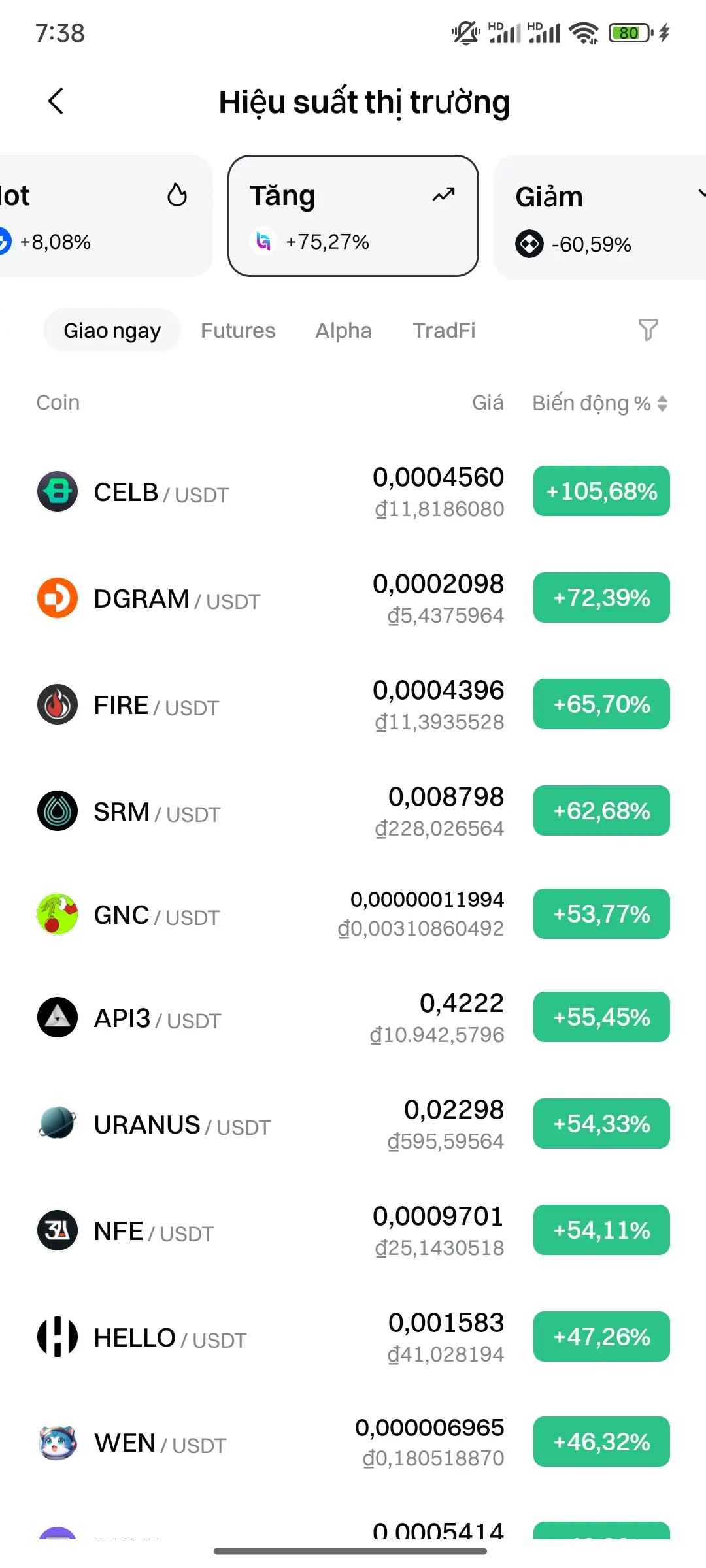Switch to the Giao ngay tab
This screenshot has height=1568, width=706.
pyautogui.click(x=112, y=331)
